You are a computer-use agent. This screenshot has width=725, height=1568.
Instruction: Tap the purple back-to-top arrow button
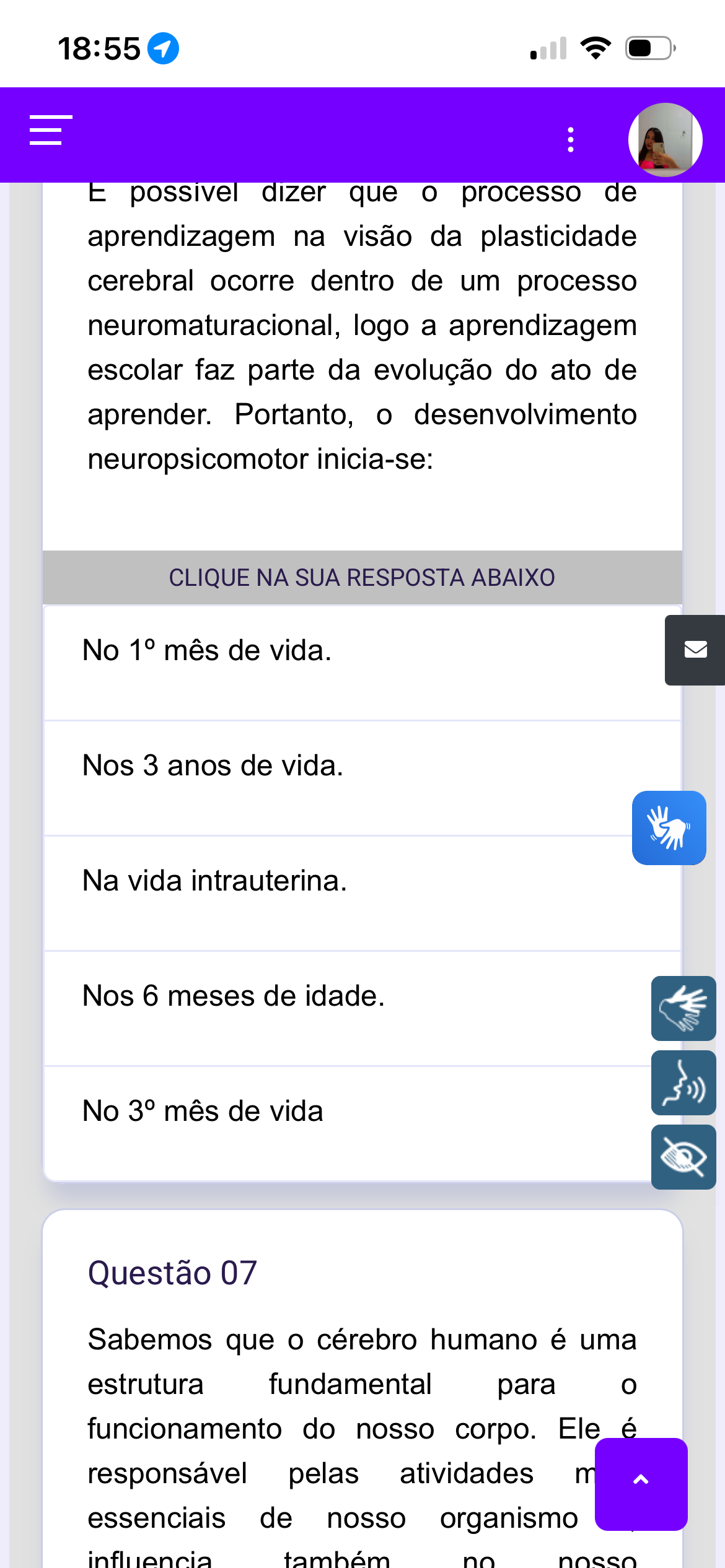641,1484
